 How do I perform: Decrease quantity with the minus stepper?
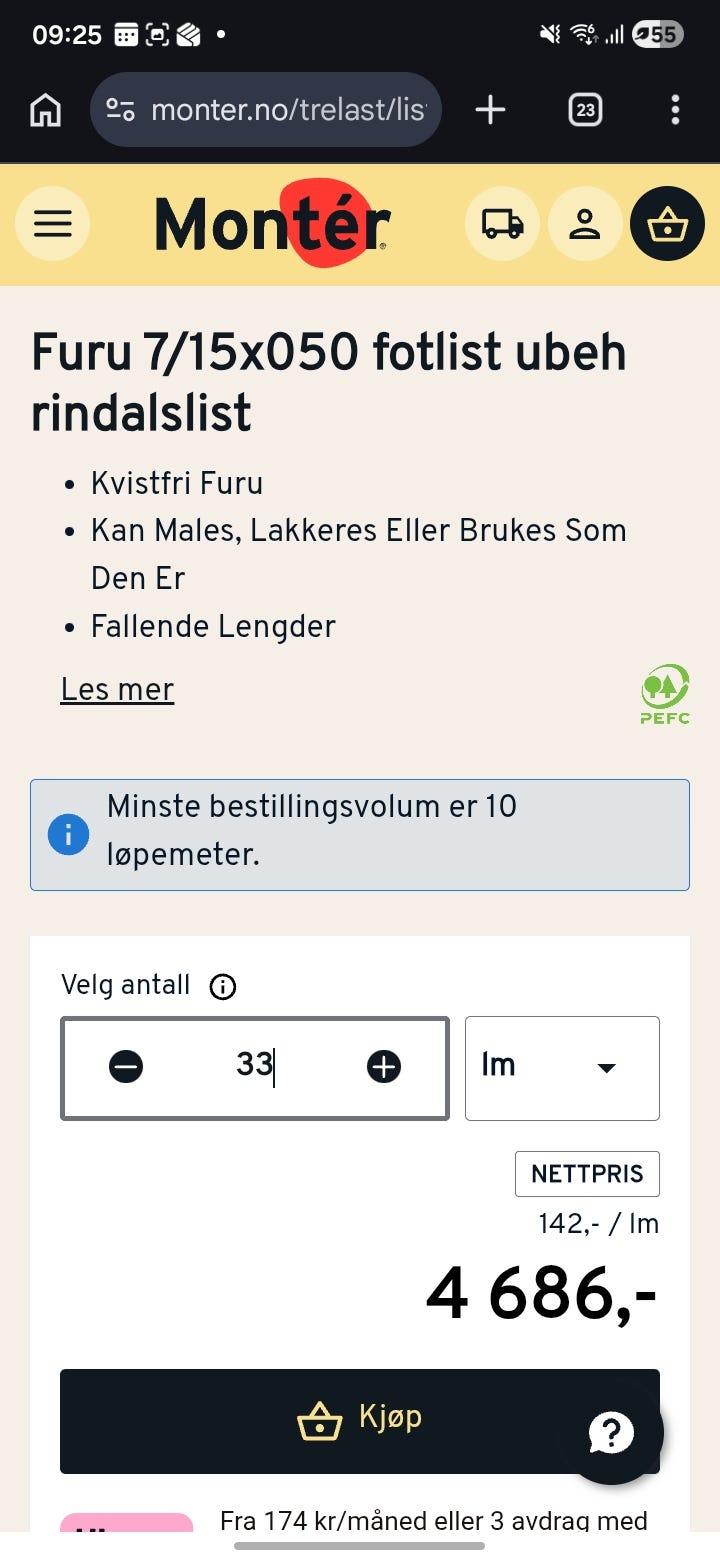coord(126,1067)
